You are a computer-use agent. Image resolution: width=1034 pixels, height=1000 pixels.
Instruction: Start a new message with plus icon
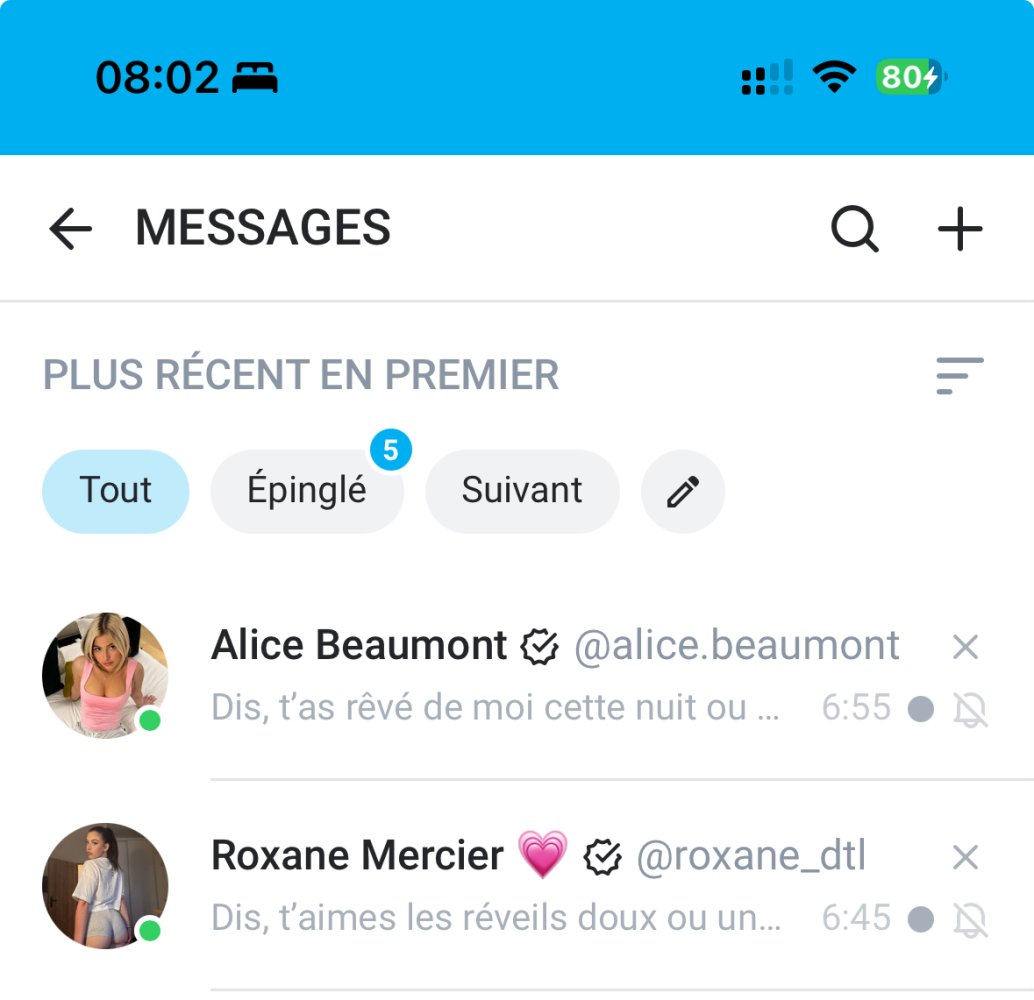click(960, 230)
